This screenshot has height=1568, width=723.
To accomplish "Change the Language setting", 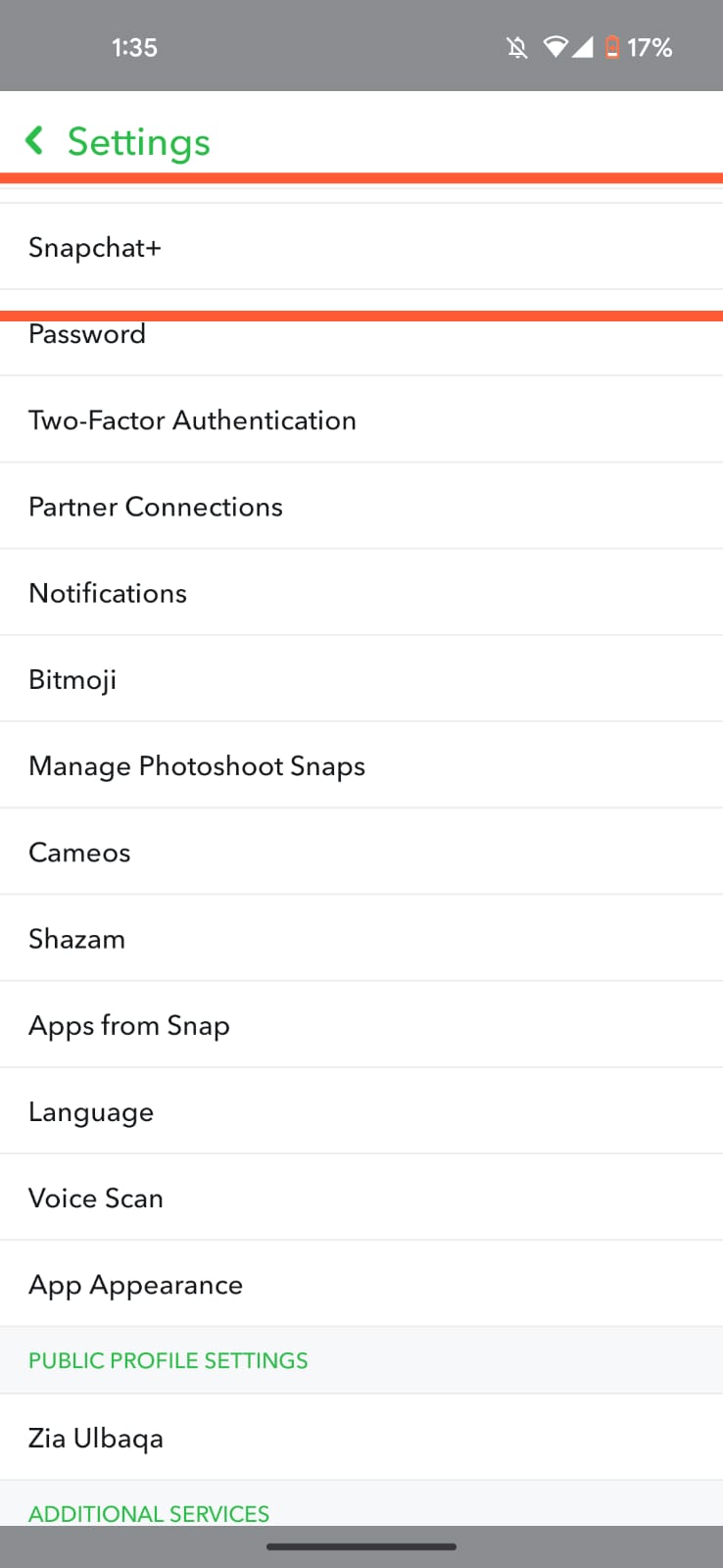I will point(91,1111).
